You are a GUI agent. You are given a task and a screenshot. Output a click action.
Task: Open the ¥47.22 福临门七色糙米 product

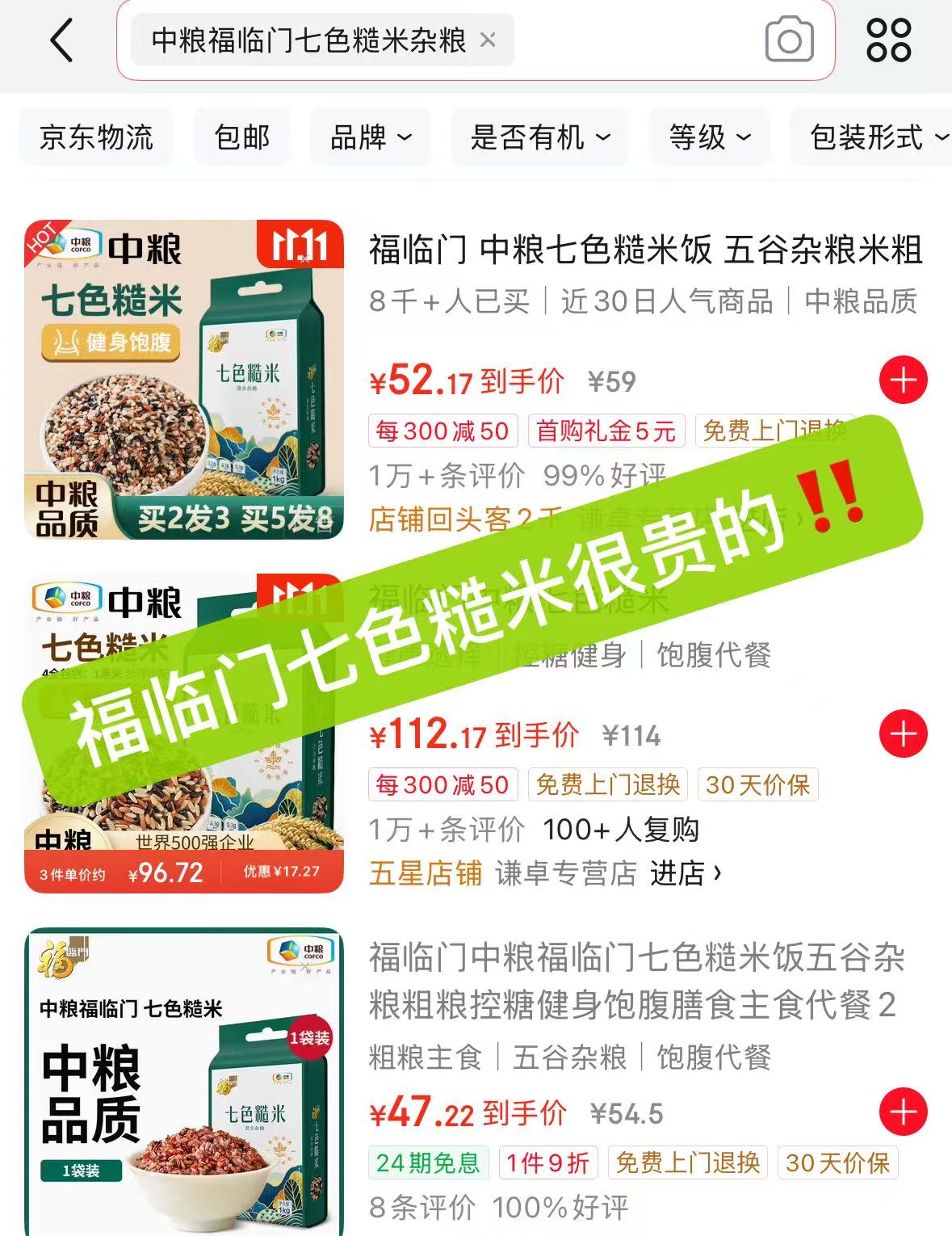point(636,981)
